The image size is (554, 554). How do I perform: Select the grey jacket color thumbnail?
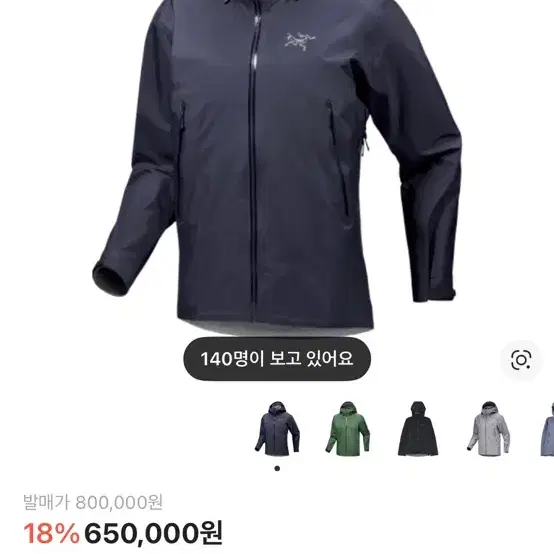click(x=489, y=429)
